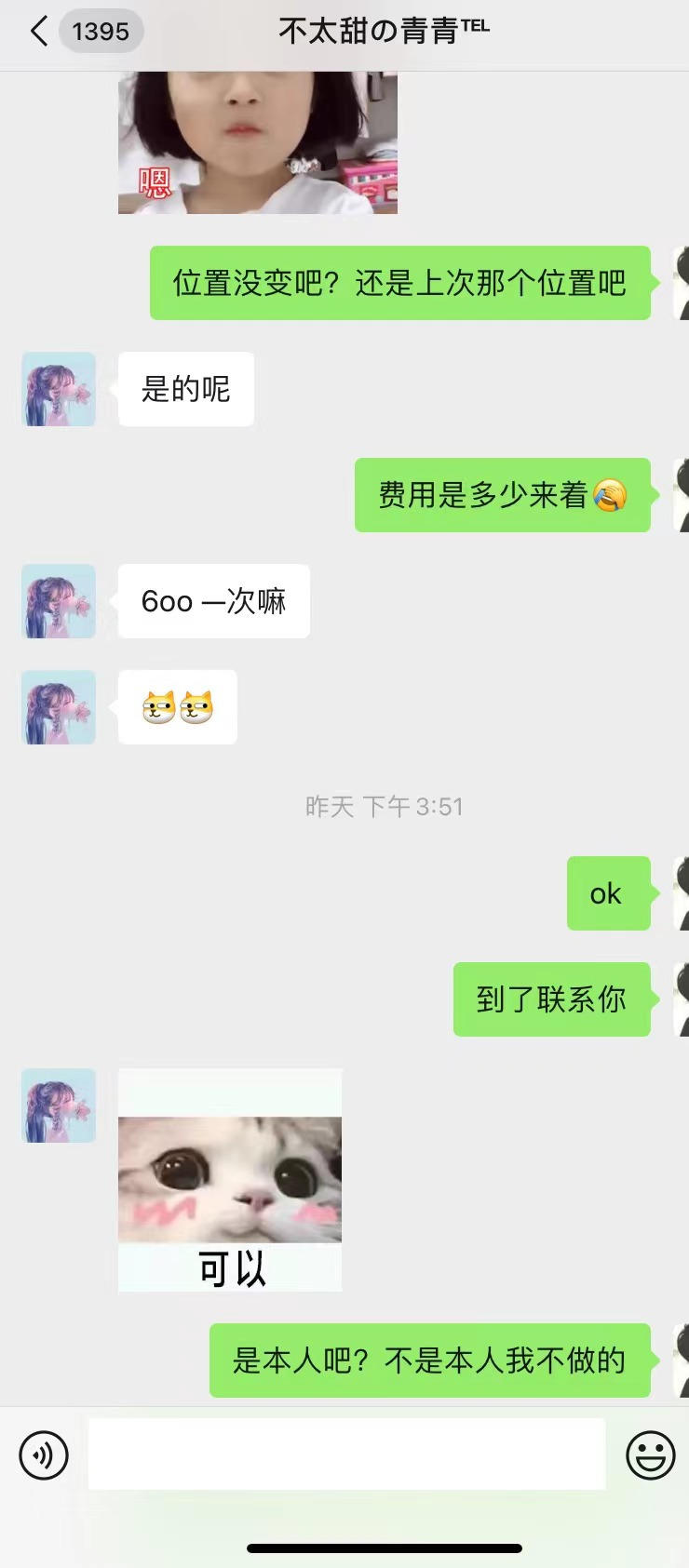This screenshot has height=1568, width=689.
Task: Go back to the chat list
Action: point(39,32)
